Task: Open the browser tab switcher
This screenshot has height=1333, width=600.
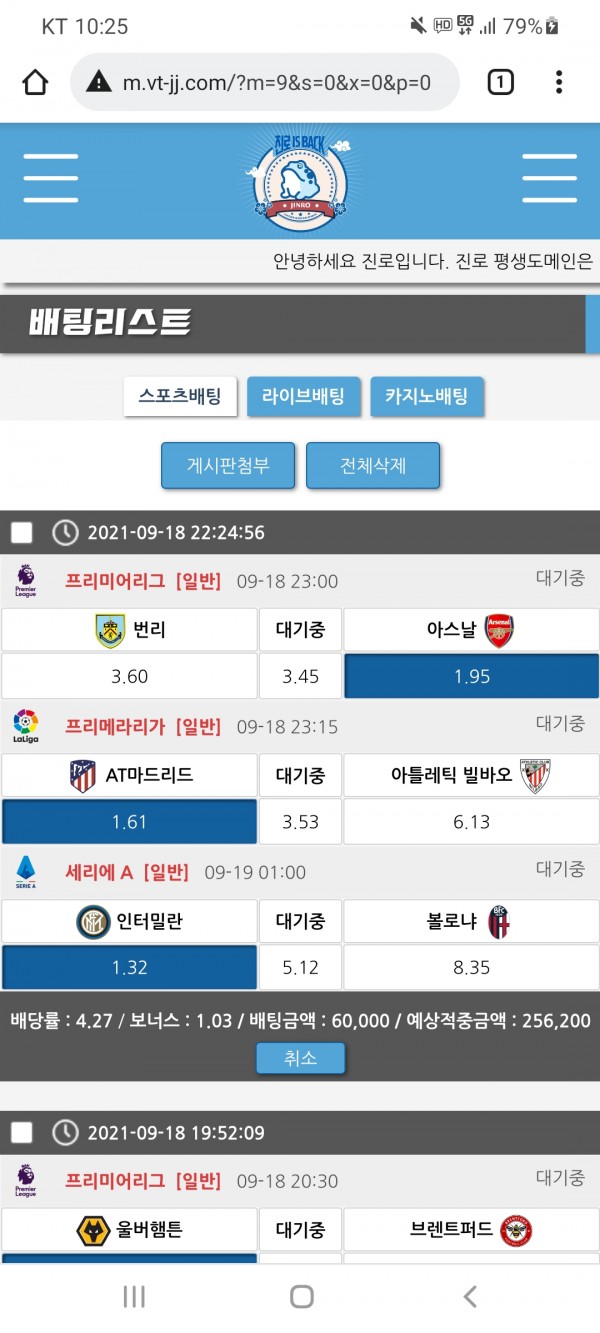Action: [500, 82]
